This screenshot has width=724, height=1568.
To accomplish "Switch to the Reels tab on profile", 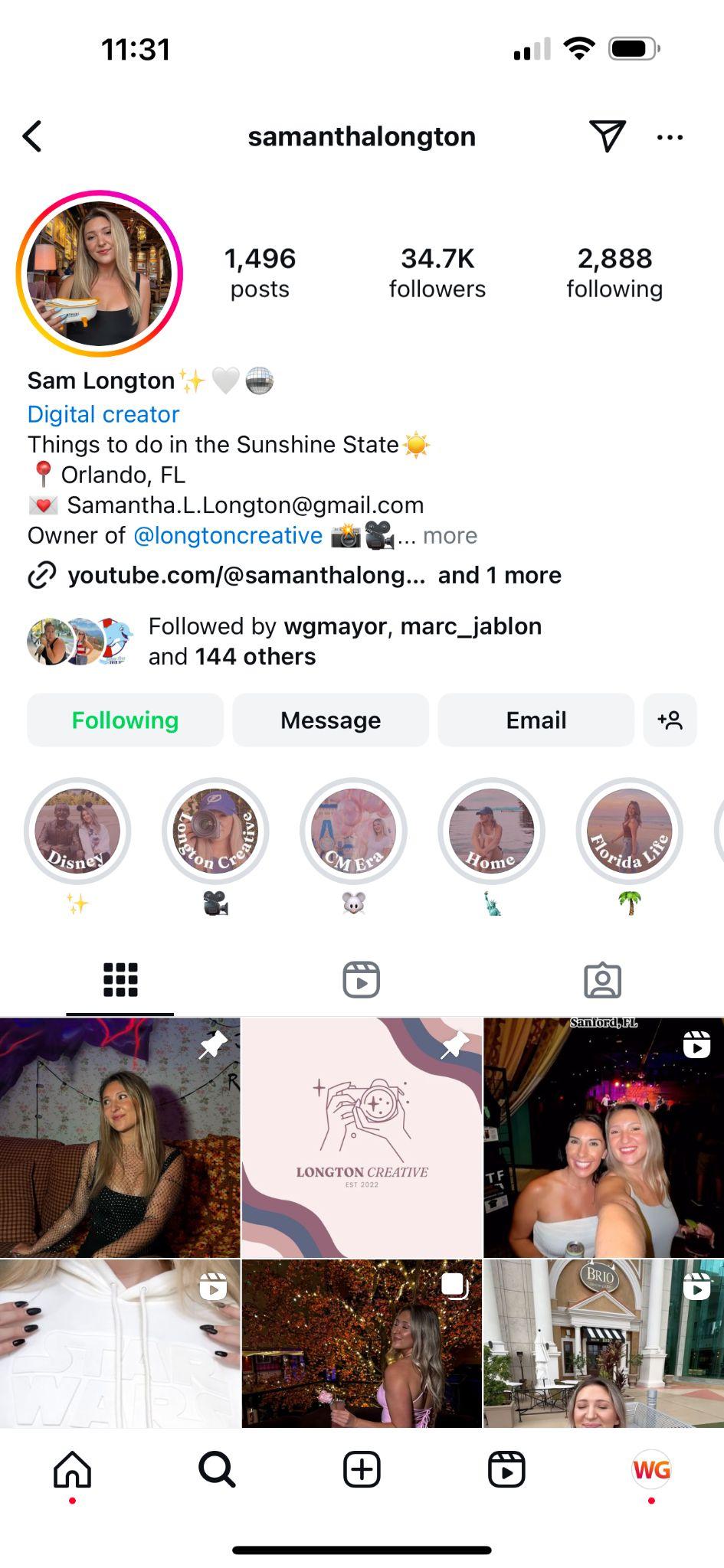I will (x=361, y=980).
